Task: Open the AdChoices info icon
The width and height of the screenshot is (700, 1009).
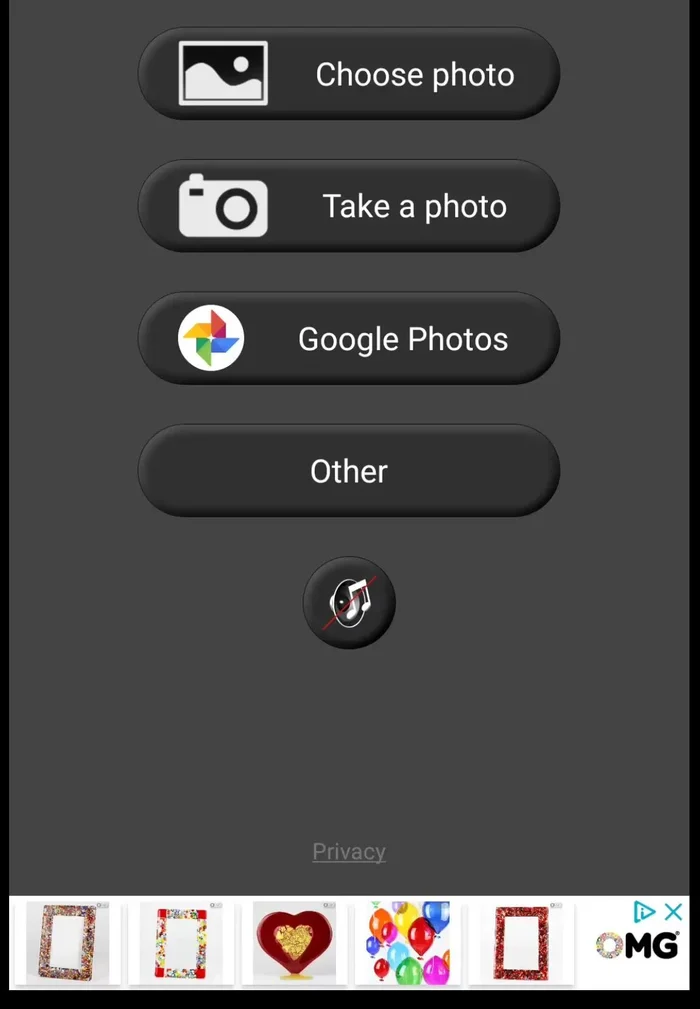Action: click(x=645, y=911)
